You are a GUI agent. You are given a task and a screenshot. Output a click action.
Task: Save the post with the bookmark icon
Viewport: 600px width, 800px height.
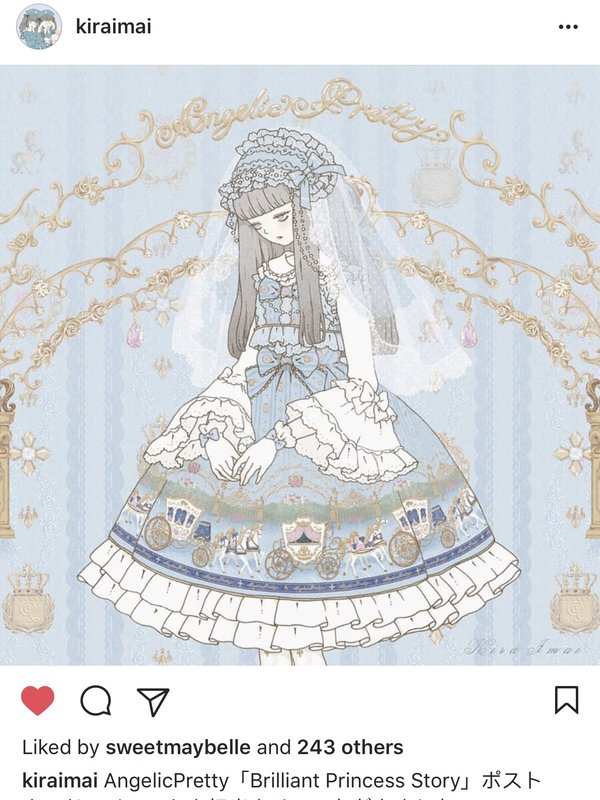(x=566, y=700)
